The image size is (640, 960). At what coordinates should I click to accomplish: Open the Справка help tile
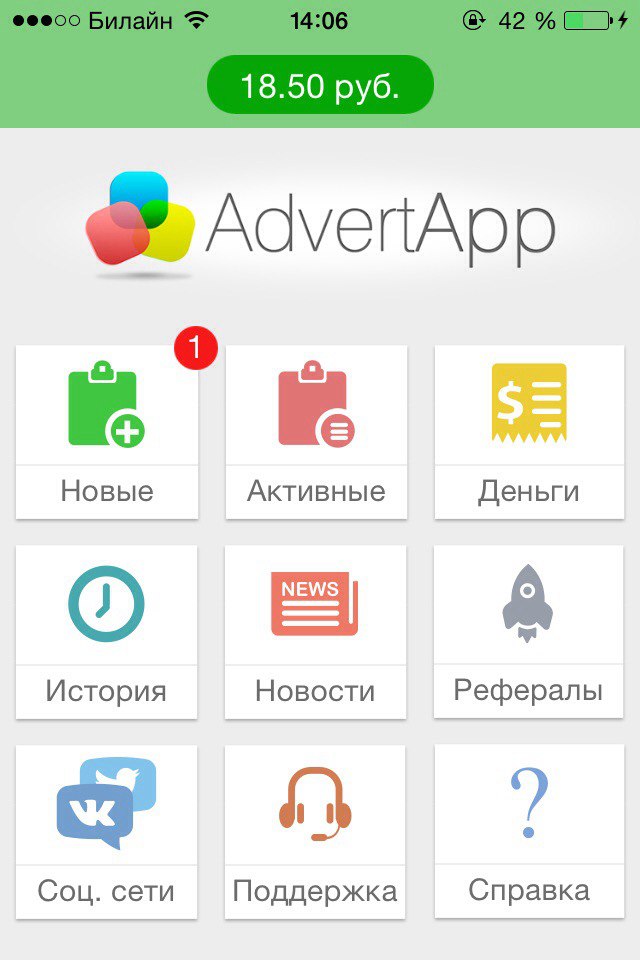pos(529,832)
